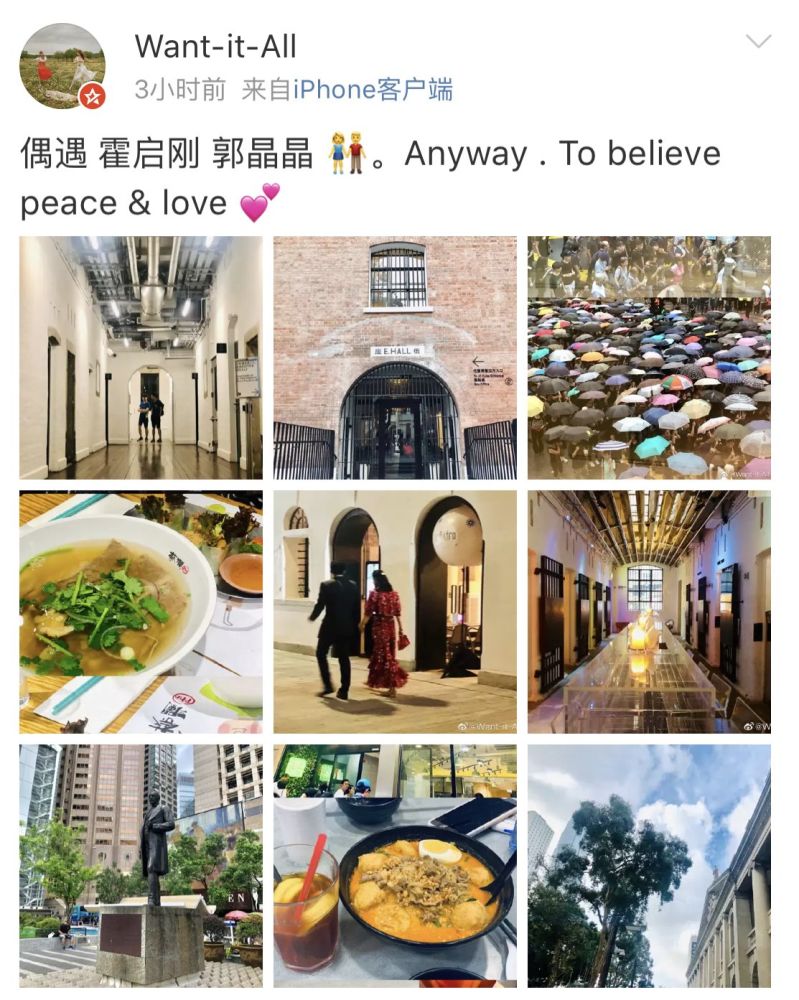The height and width of the screenshot is (1000, 799).
Task: Tap the iPhone客户端 source link
Action: click(373, 90)
